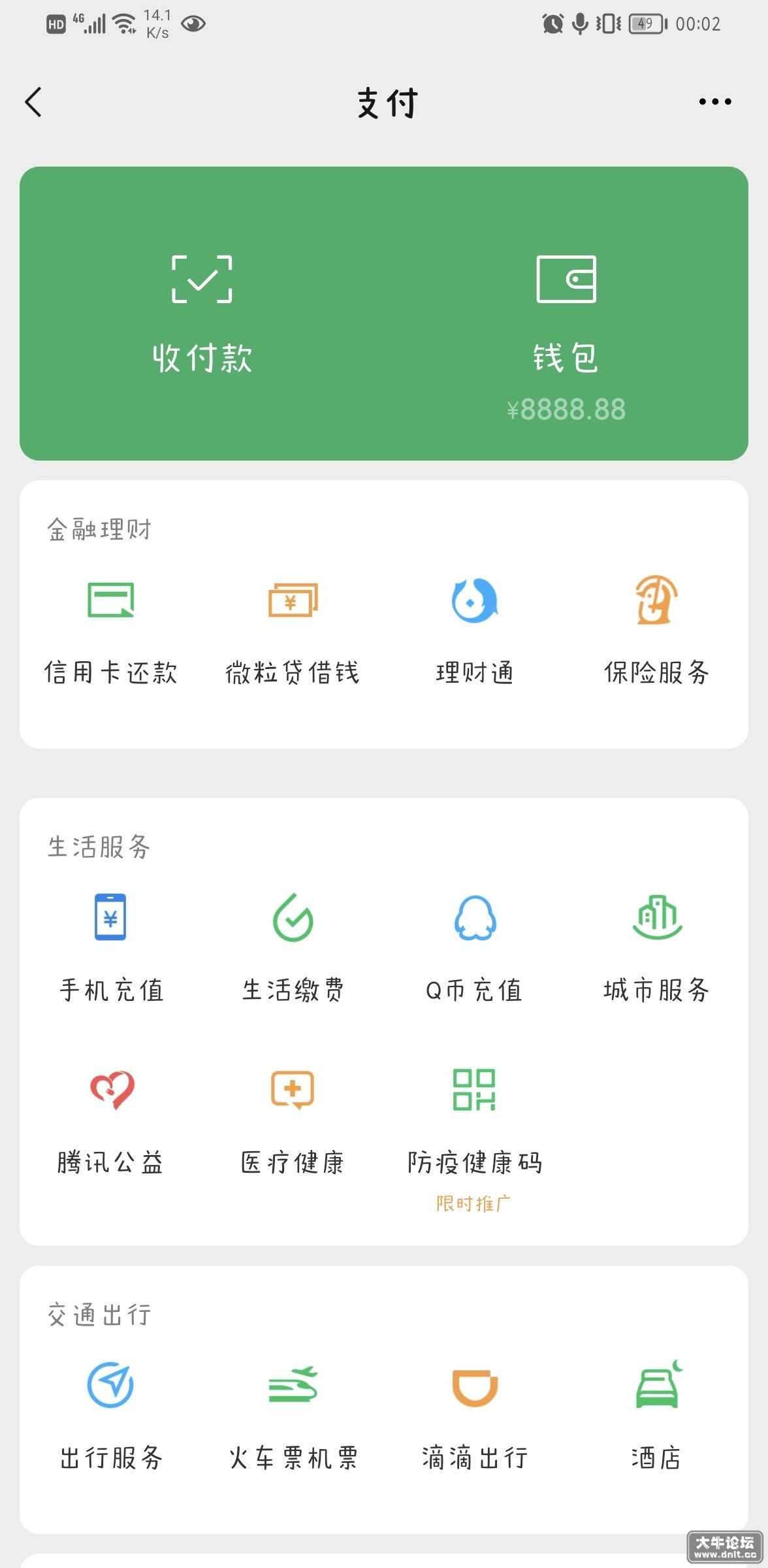Screen dimensions: 768x1568
Task: Tap 腾讯公益 charity
Action: (x=110, y=1121)
